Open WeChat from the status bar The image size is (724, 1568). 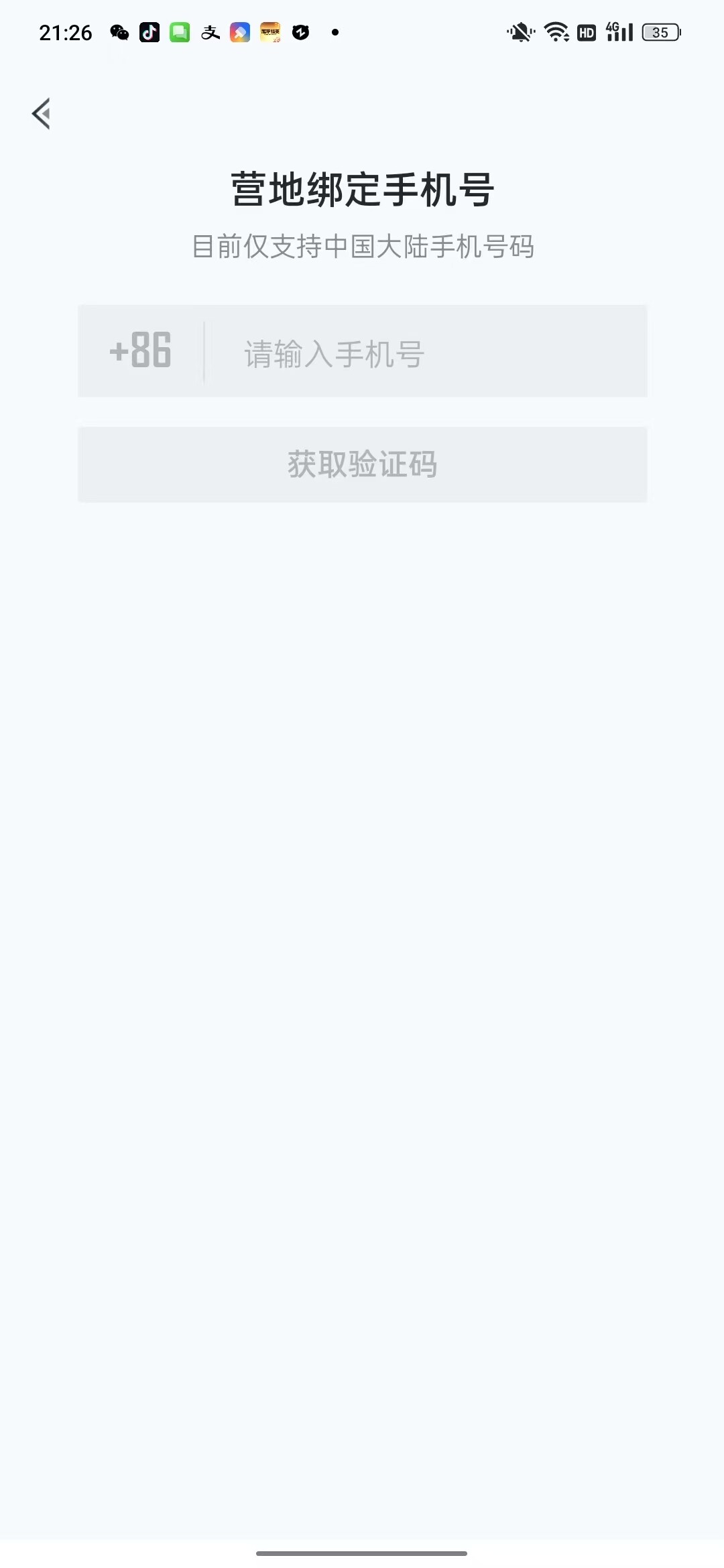(x=119, y=32)
